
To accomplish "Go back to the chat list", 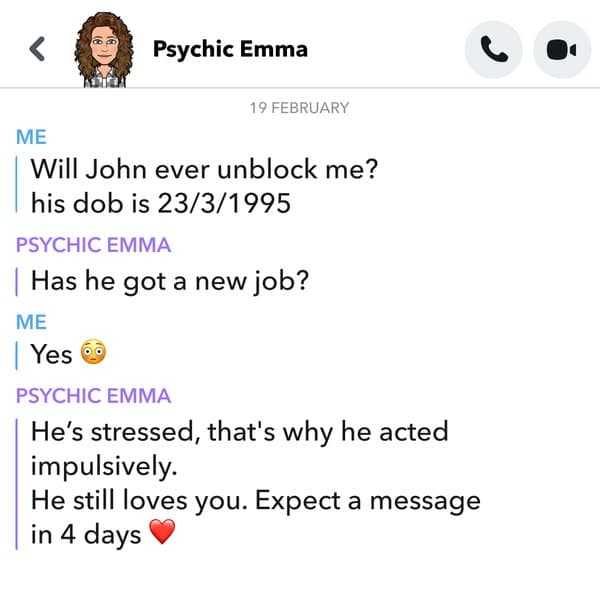I will click(x=38, y=48).
